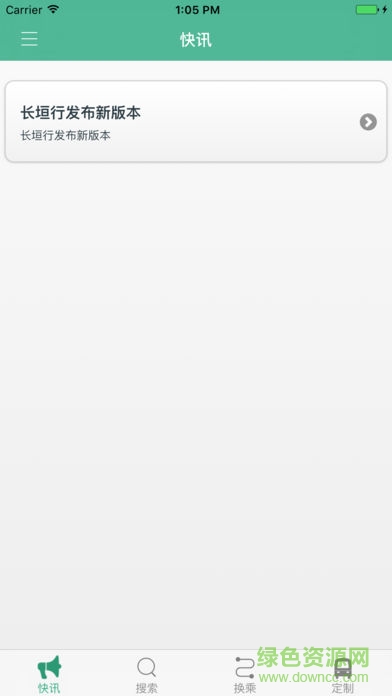Open the hamburger drawer menu
Screen dimensions: 392x696
click(29, 39)
